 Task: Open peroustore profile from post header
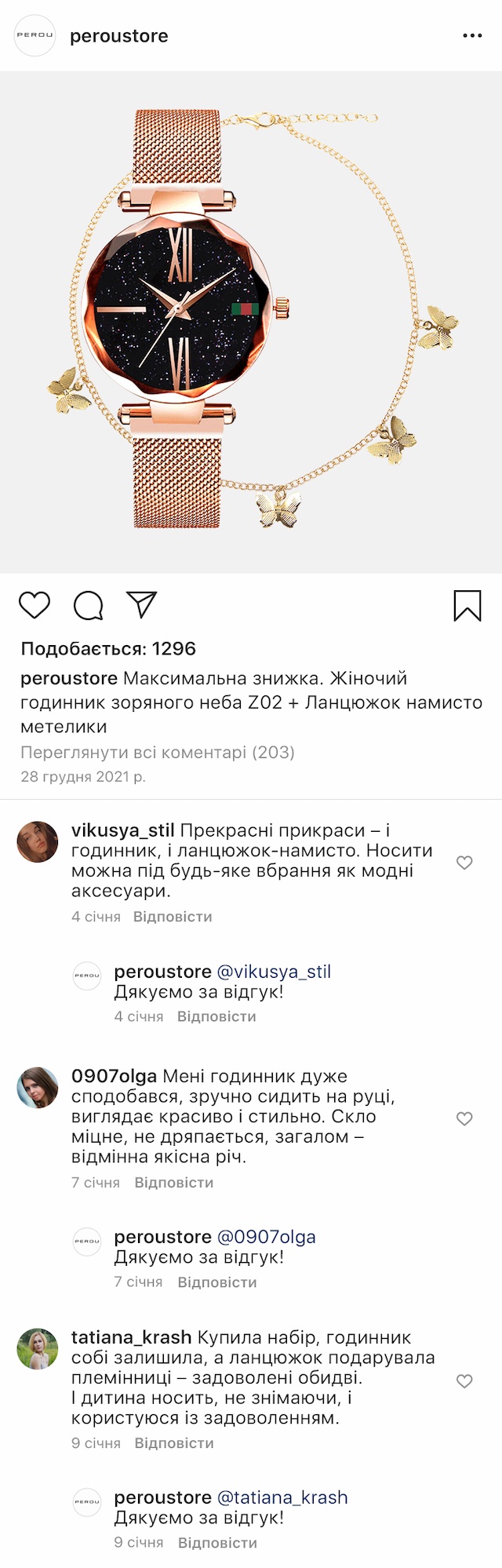118,36
